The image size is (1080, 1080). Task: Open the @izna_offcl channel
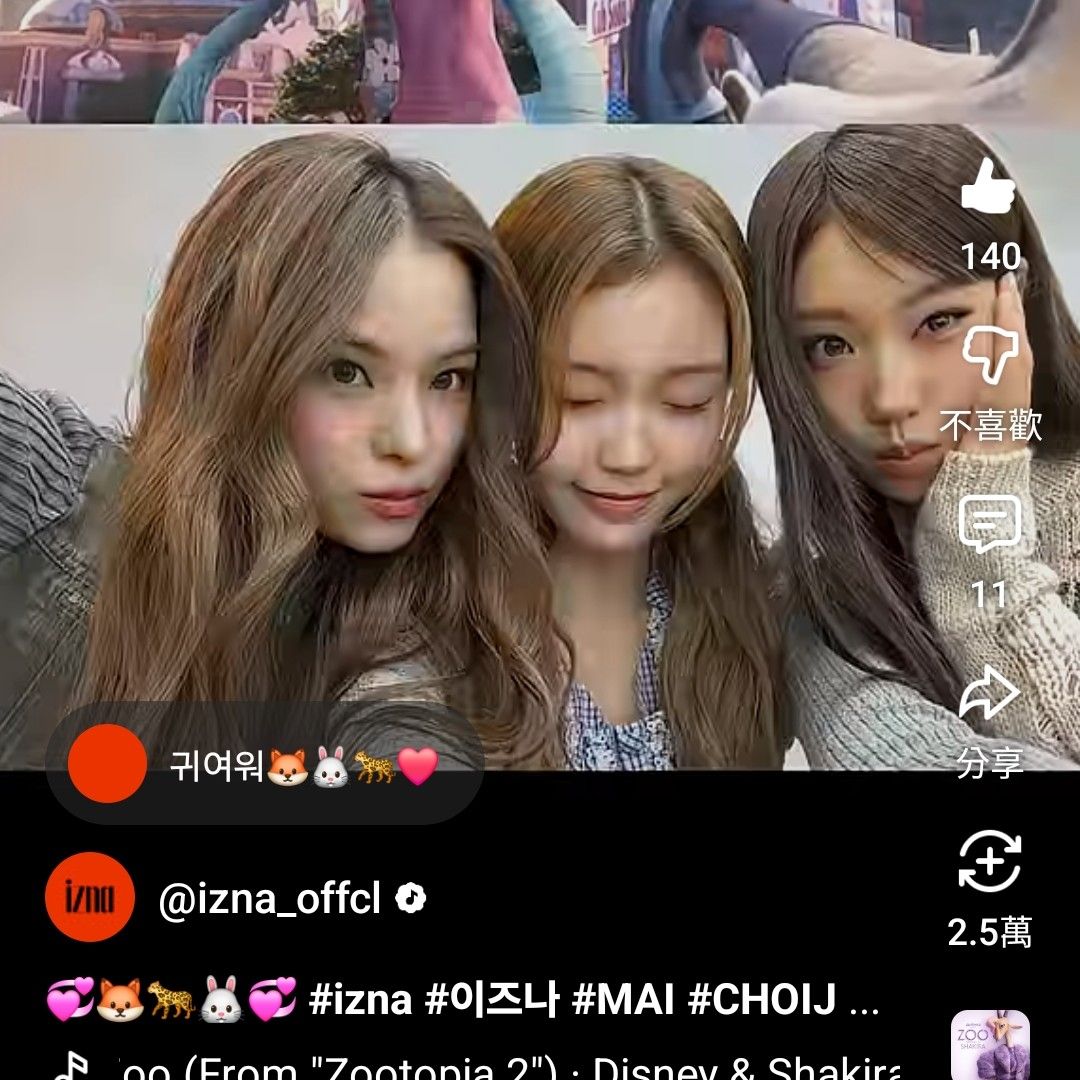click(270, 900)
